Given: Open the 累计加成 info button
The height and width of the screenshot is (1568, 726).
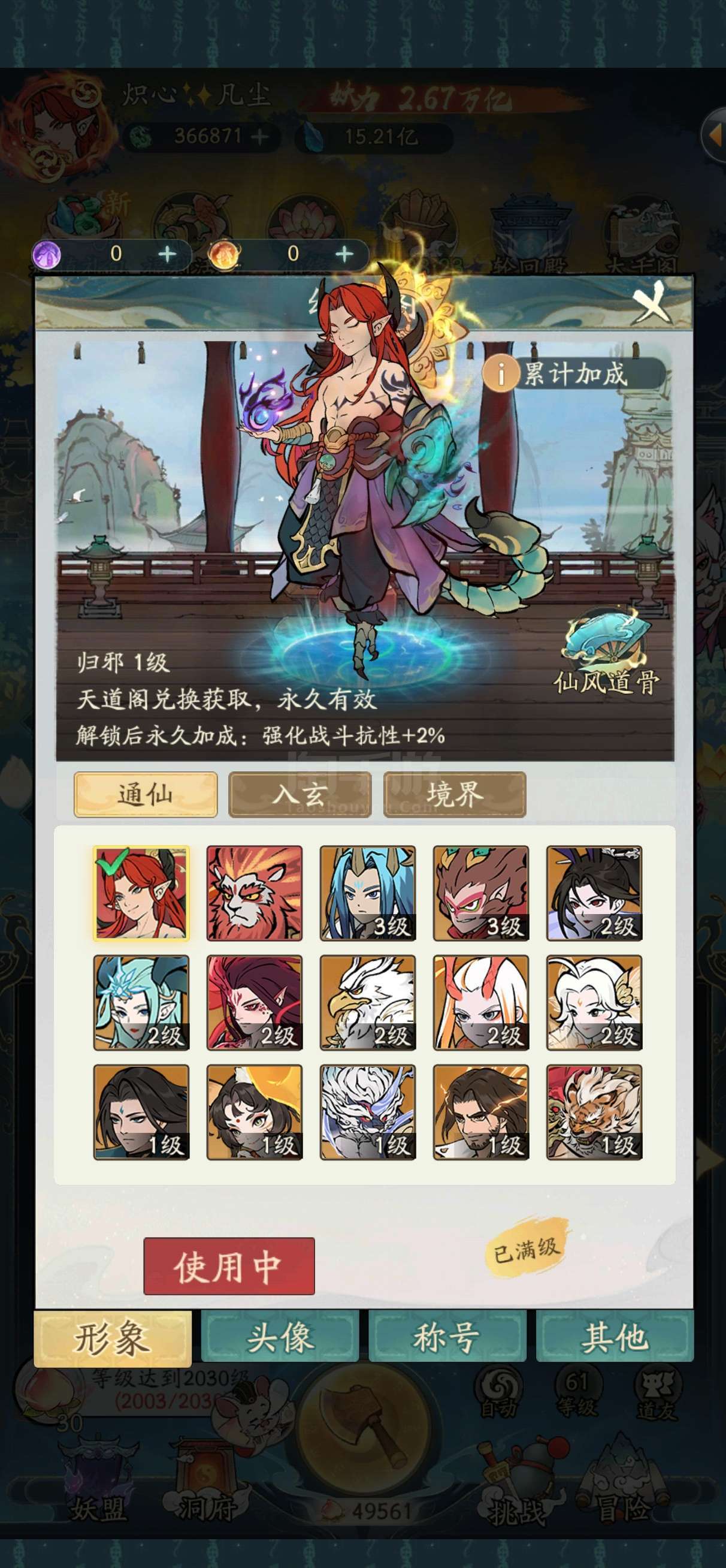Looking at the screenshot, I should tap(573, 373).
